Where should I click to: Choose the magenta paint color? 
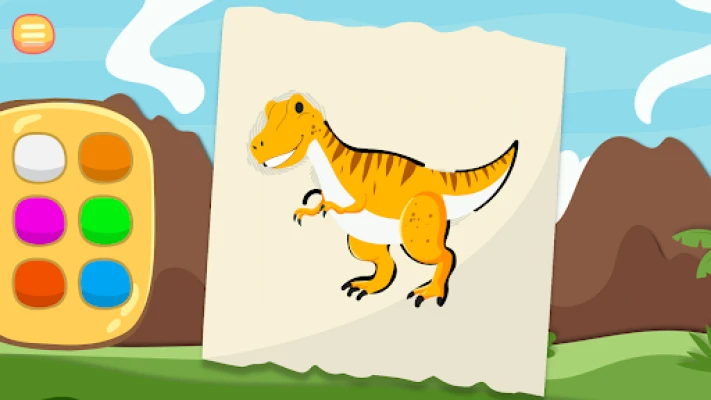click(x=40, y=220)
